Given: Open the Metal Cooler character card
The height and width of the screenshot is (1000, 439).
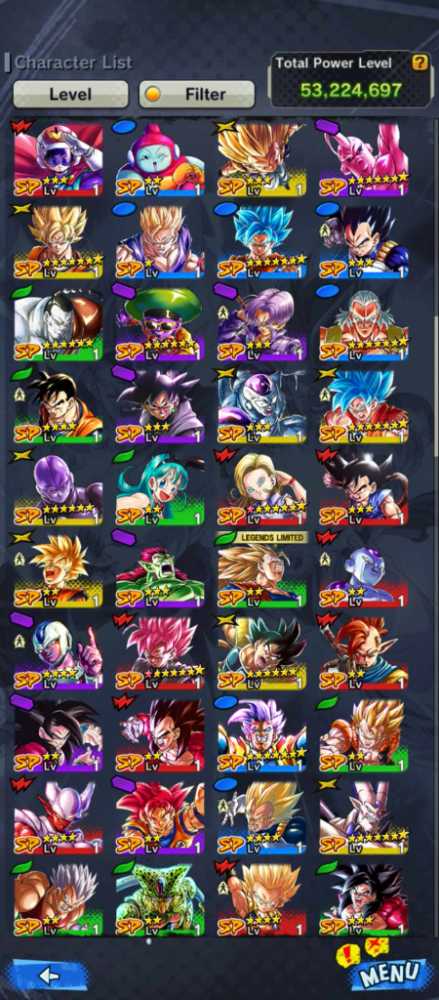Looking at the screenshot, I should [x=262, y=406].
